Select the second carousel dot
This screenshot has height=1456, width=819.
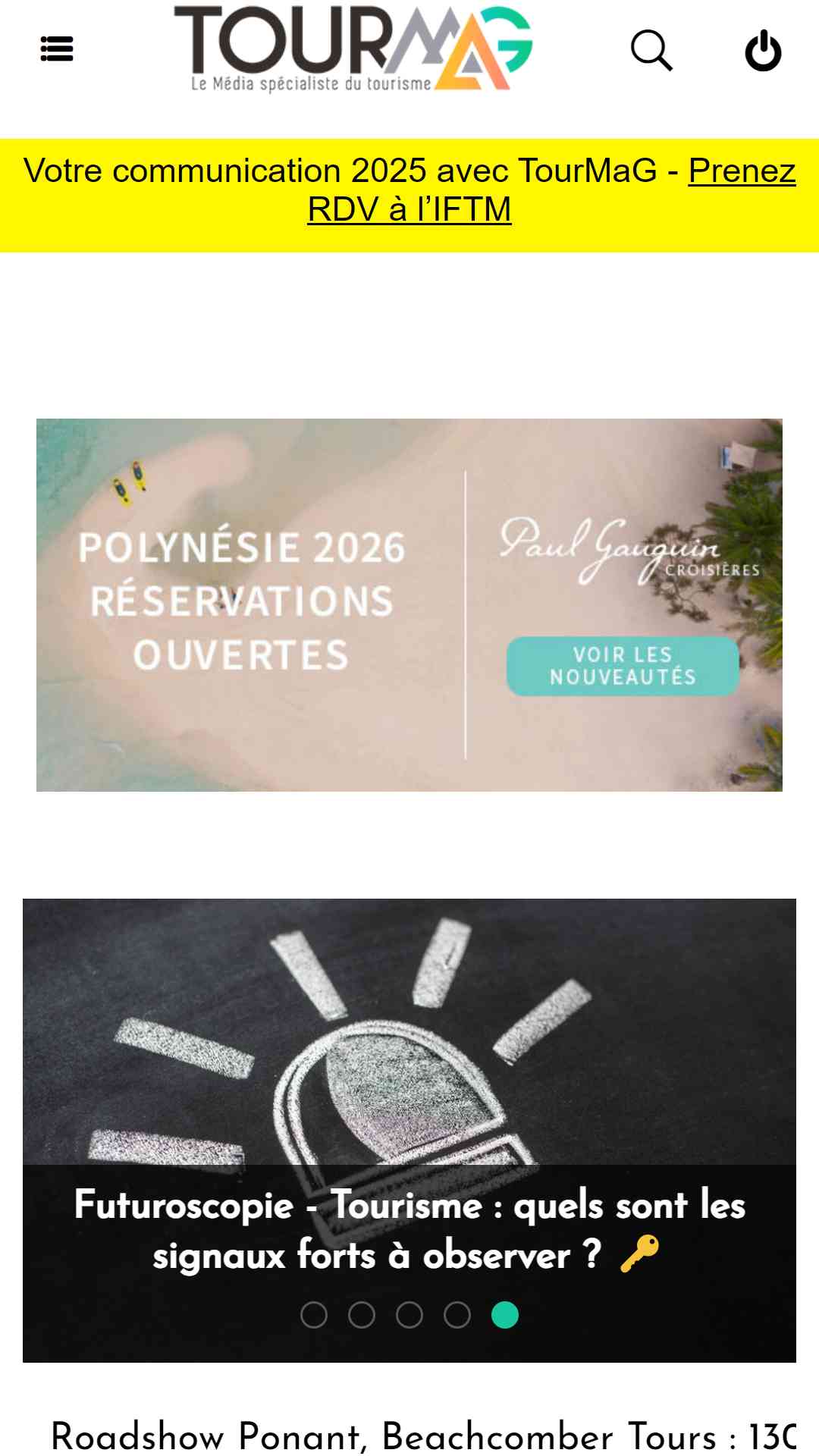(x=362, y=1315)
